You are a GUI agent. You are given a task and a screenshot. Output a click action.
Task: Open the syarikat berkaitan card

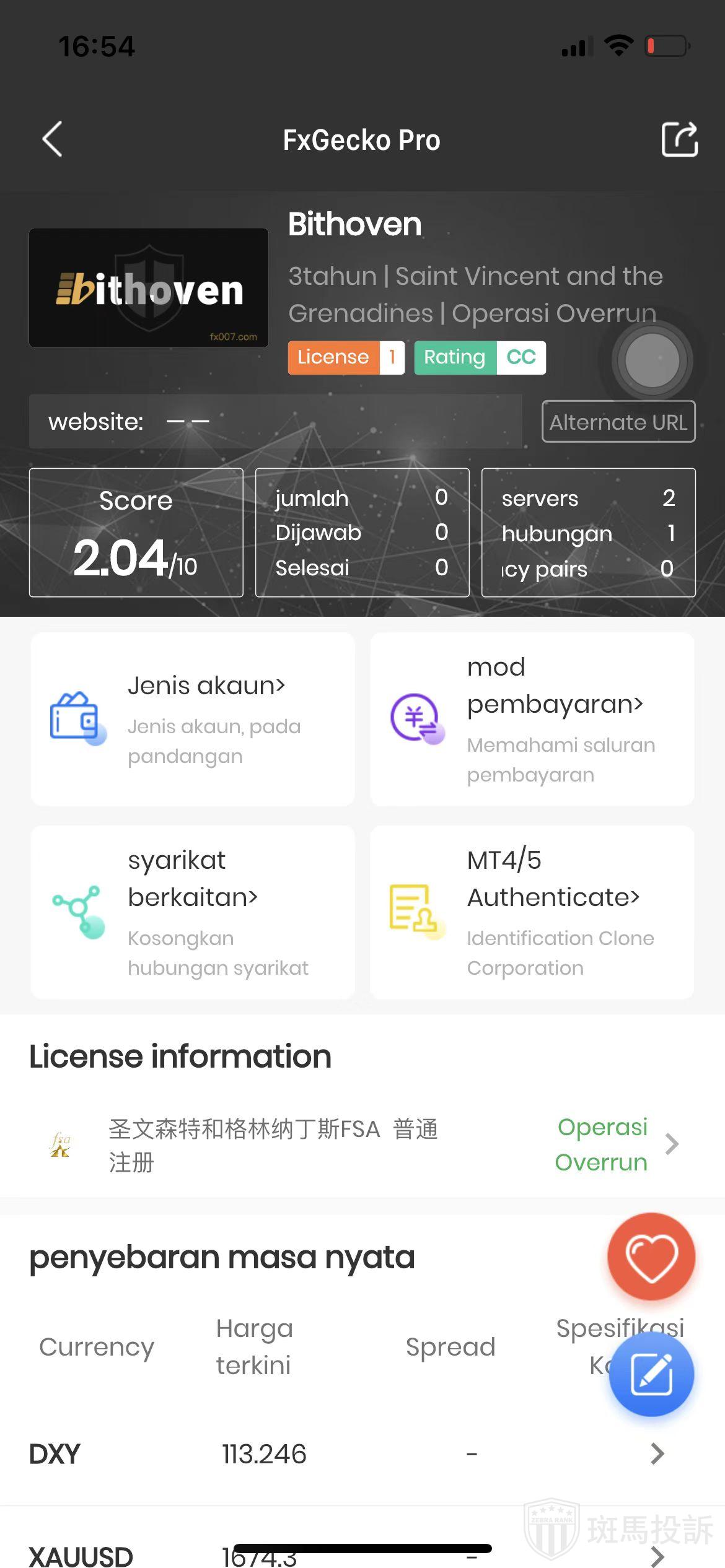point(193,912)
